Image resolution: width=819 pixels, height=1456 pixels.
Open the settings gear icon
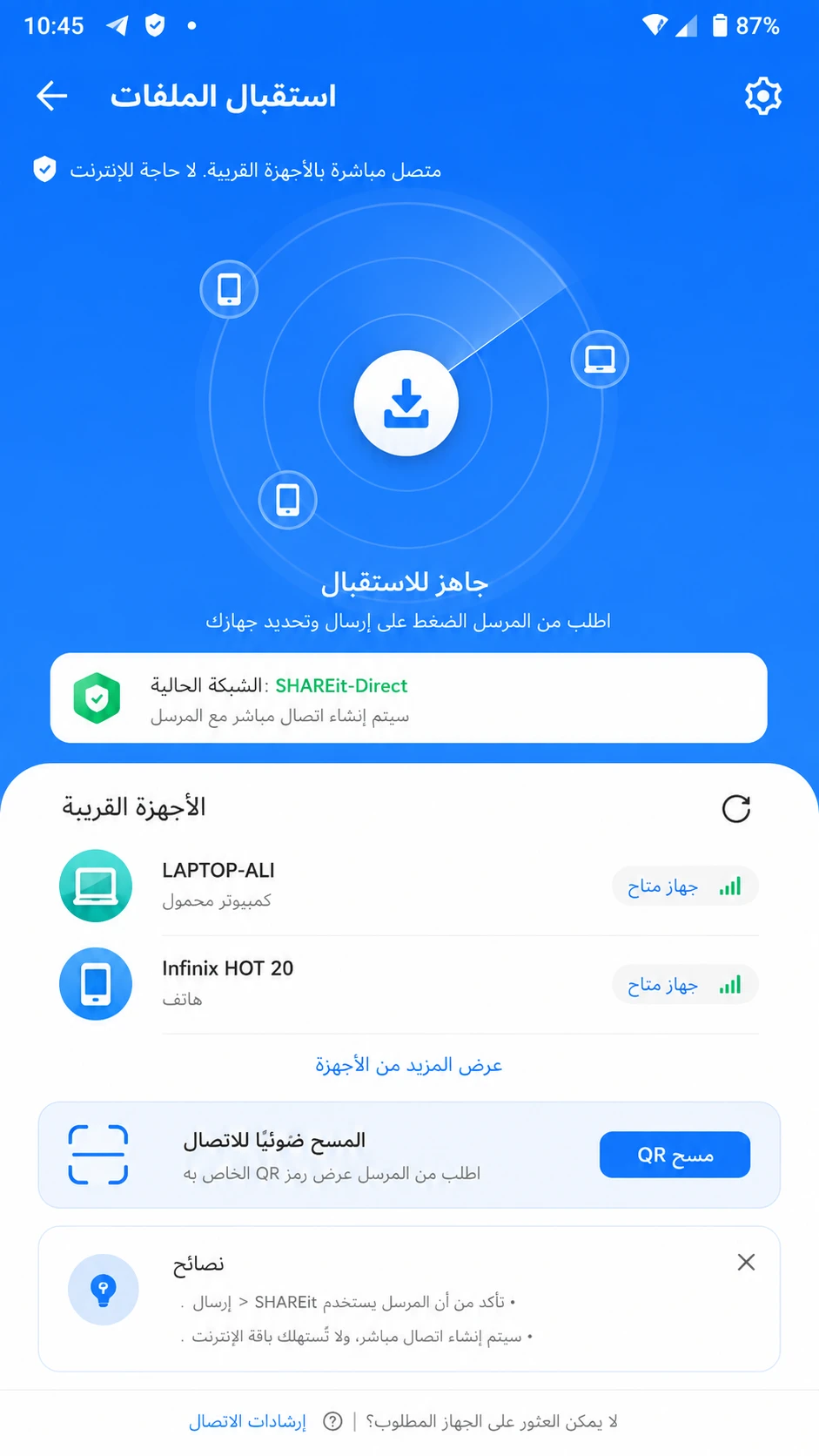[x=763, y=96]
